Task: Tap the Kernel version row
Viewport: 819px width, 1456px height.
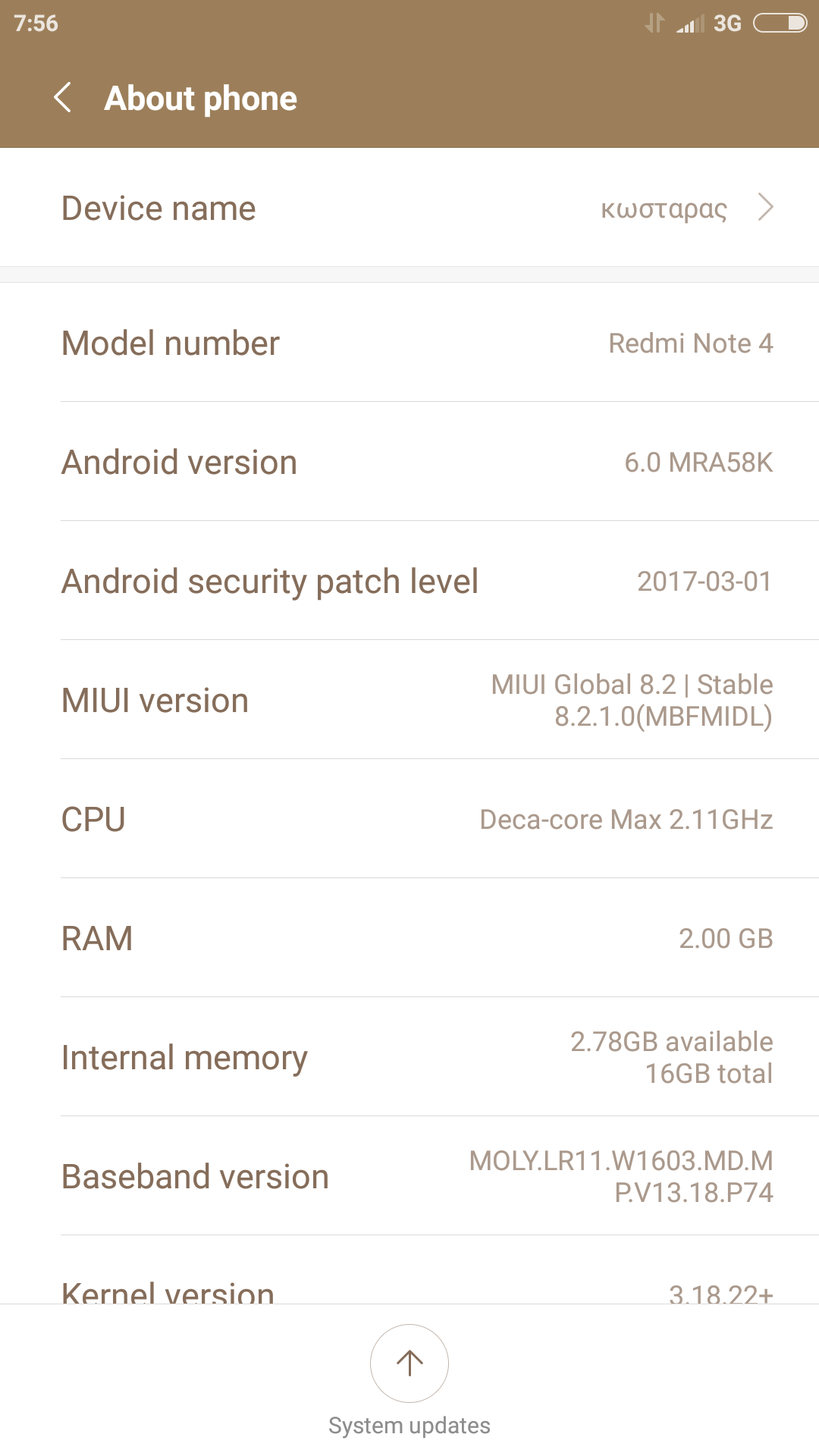Action: [x=409, y=1270]
